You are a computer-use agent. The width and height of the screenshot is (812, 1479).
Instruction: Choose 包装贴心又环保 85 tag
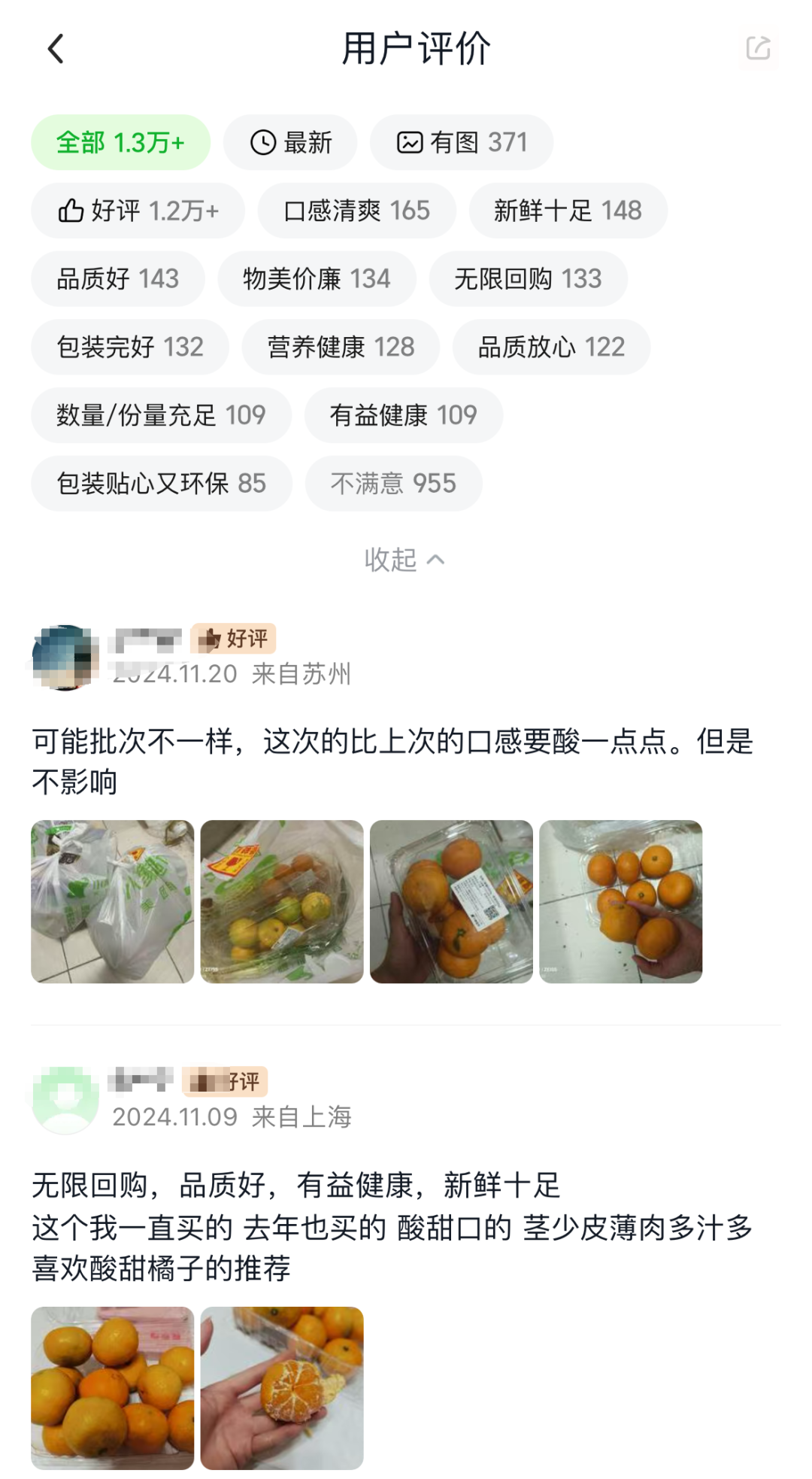click(x=162, y=484)
